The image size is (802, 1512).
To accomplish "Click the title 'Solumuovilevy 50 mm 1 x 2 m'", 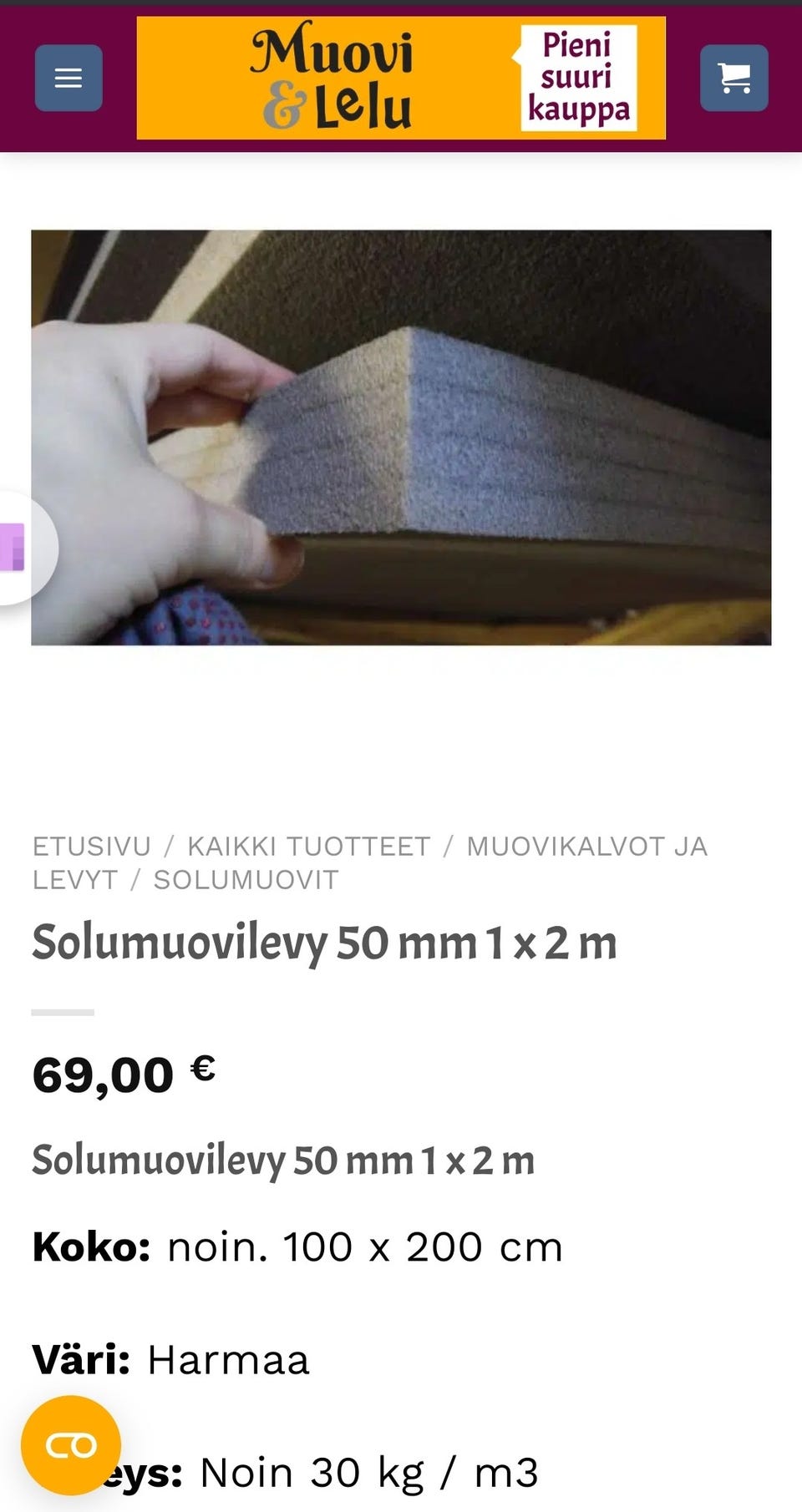I will 324,942.
